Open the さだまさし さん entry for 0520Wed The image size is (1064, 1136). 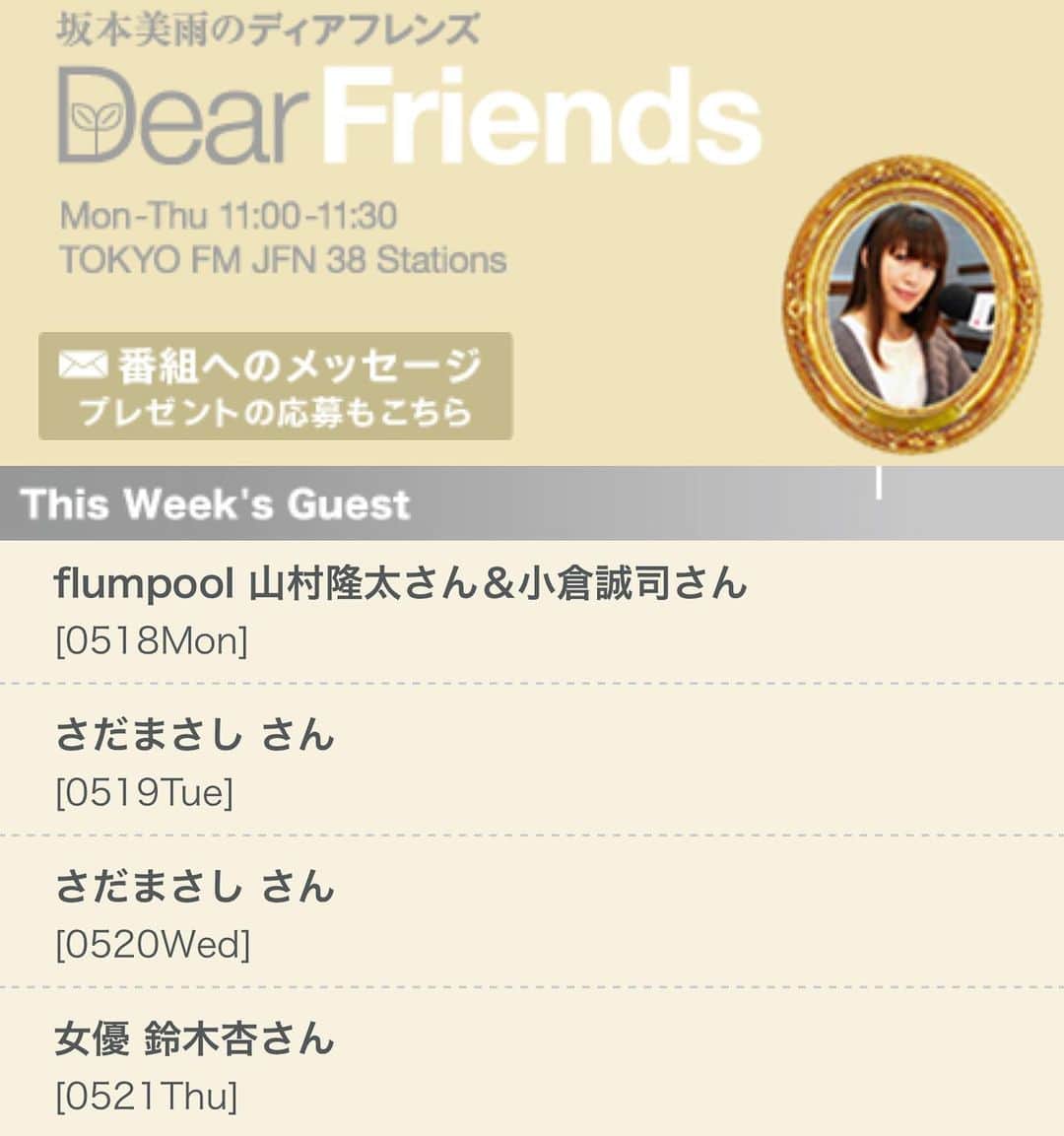[x=195, y=889]
